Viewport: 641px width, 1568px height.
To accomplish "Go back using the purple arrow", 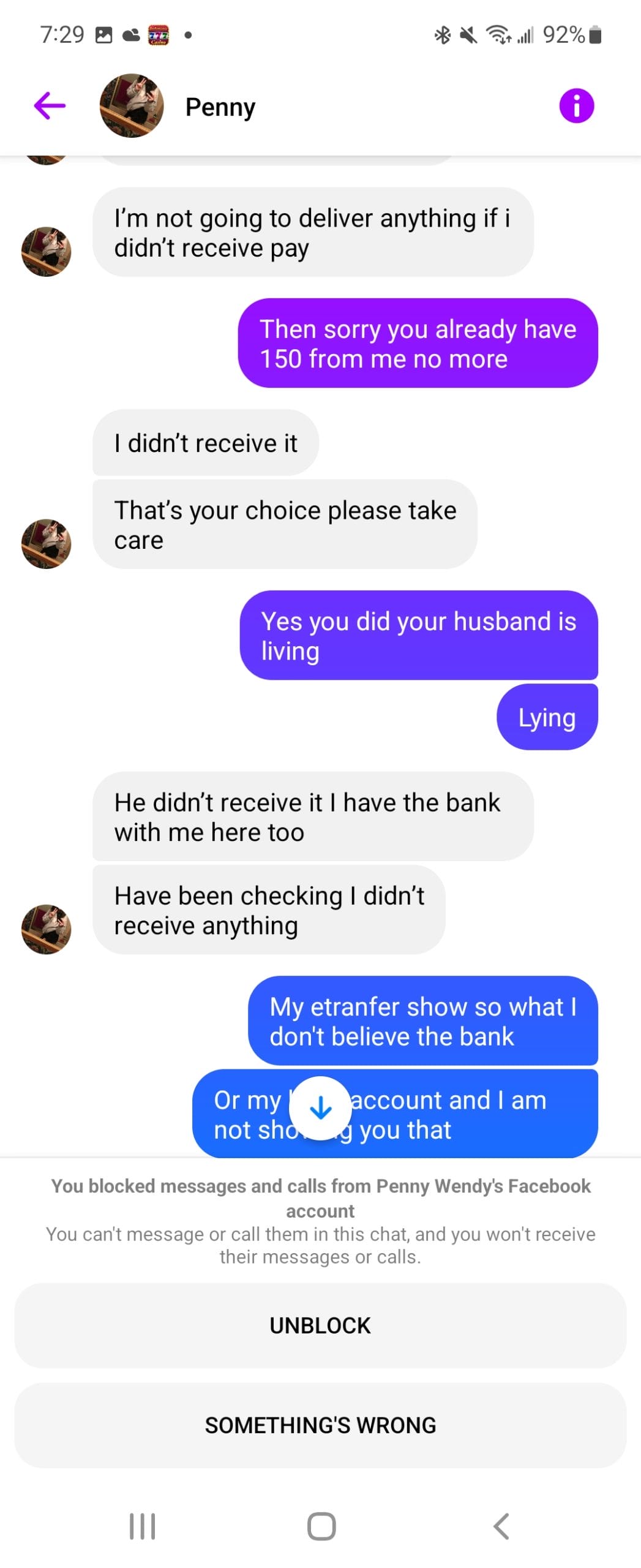I will [x=50, y=105].
